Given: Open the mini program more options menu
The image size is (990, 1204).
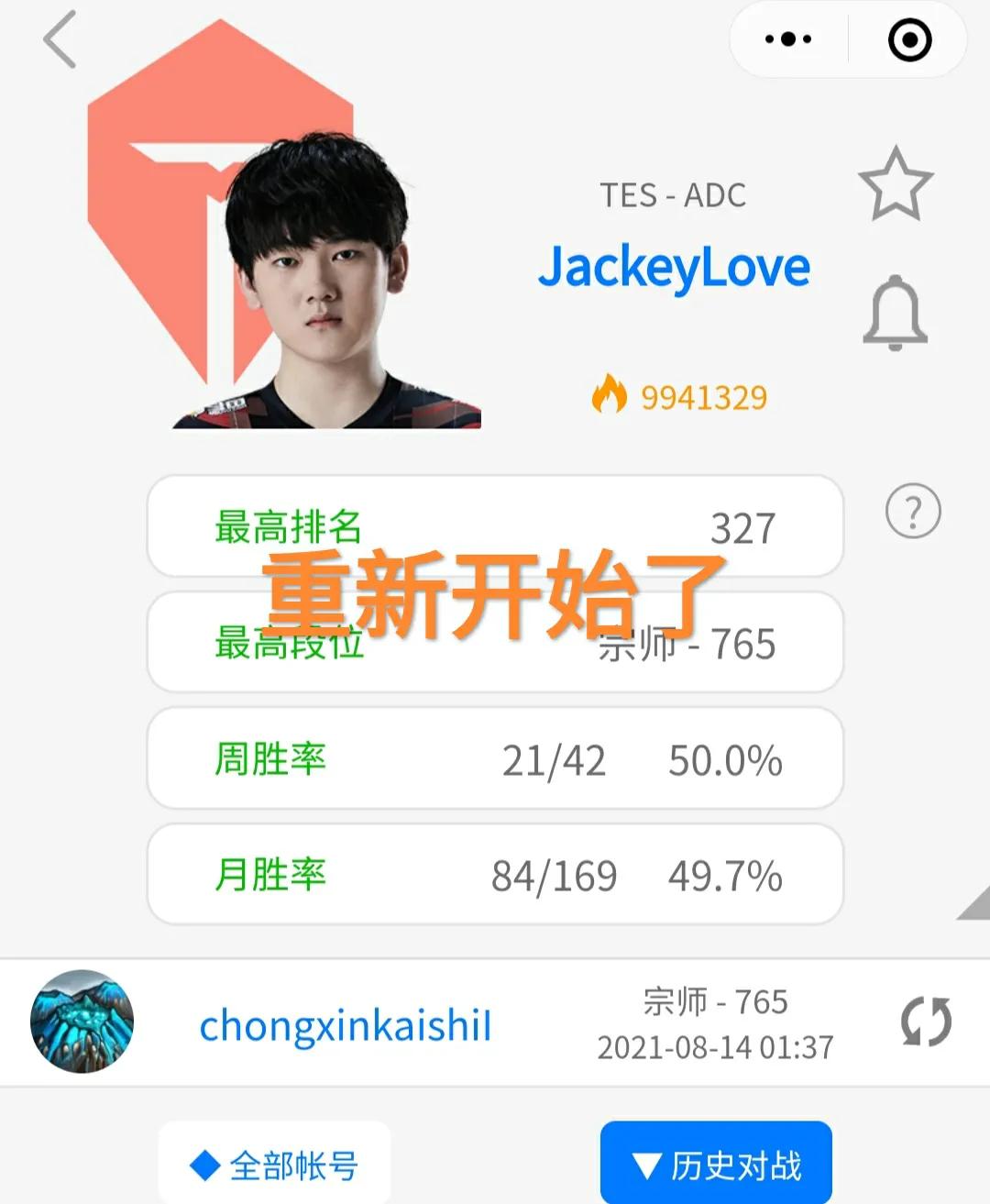Looking at the screenshot, I should click(x=787, y=39).
